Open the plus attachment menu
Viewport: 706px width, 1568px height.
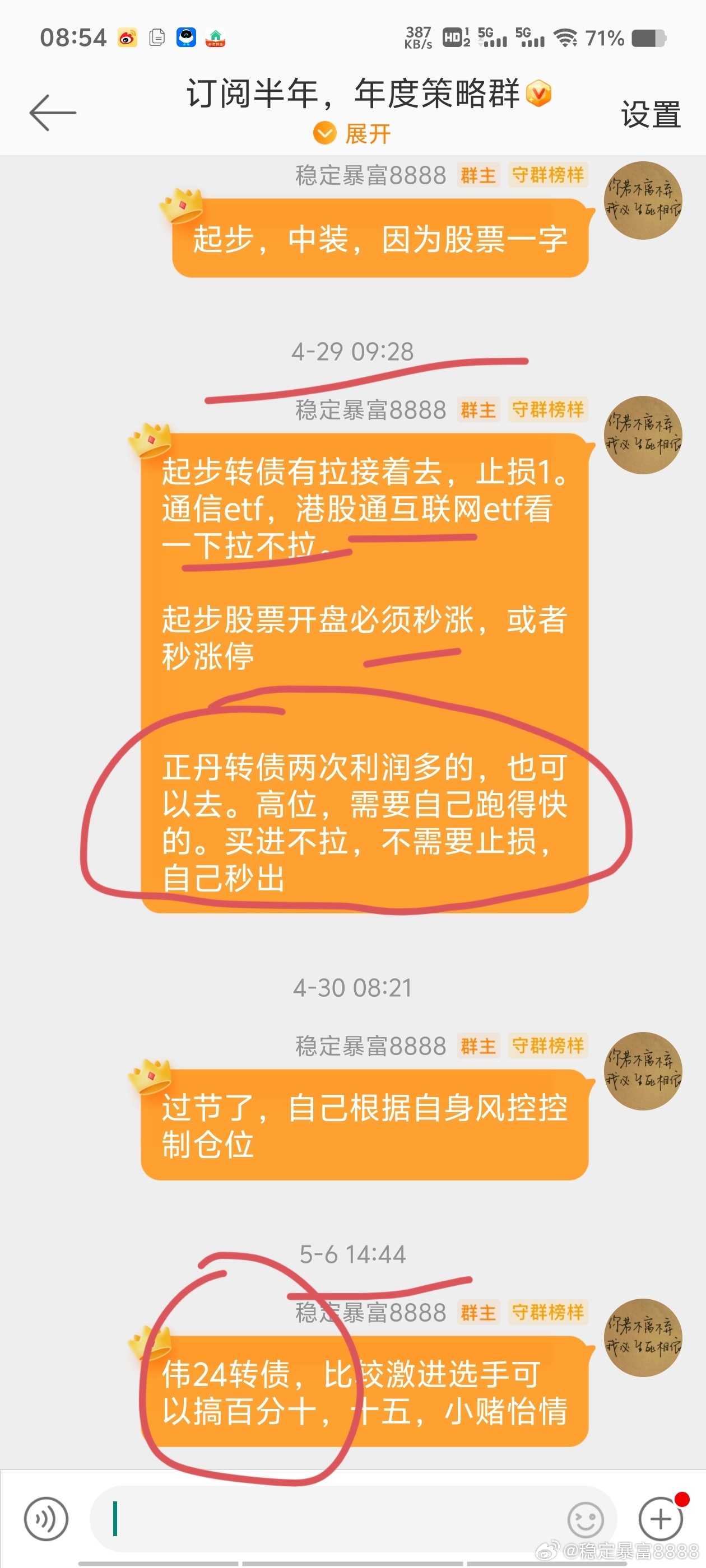point(661,1519)
